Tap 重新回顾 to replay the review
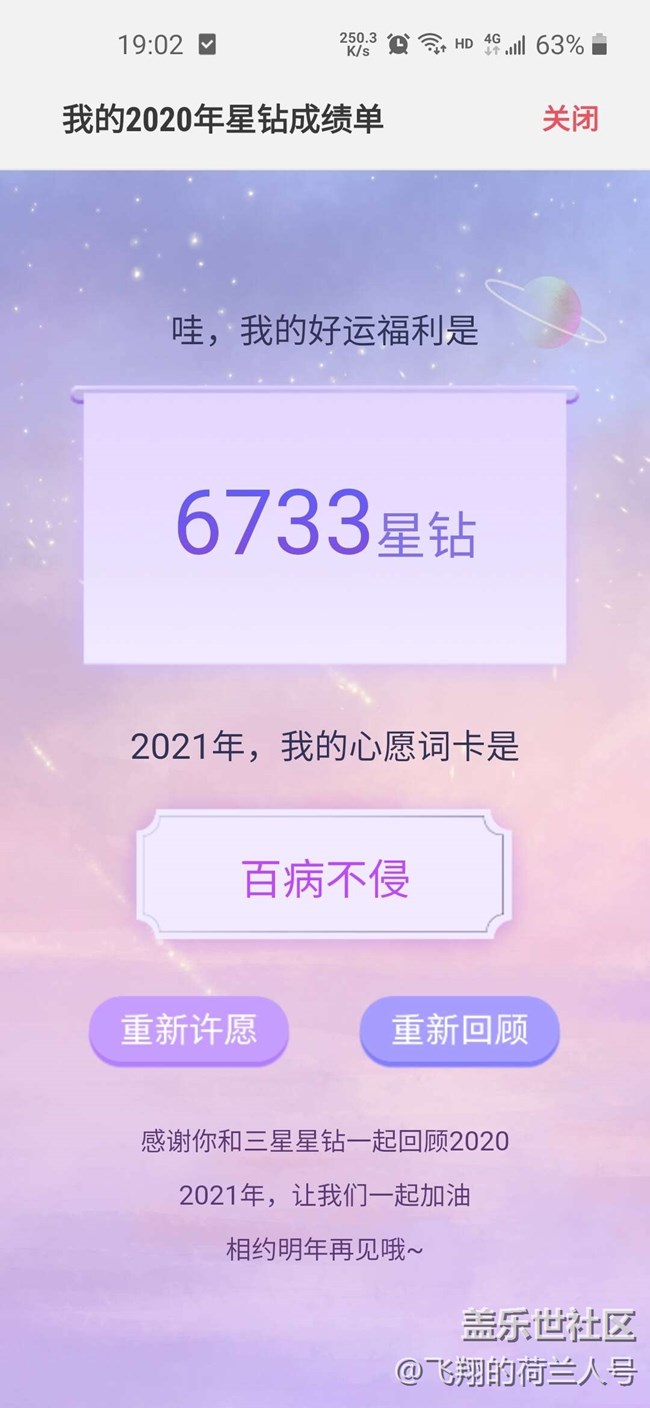 pos(459,1030)
